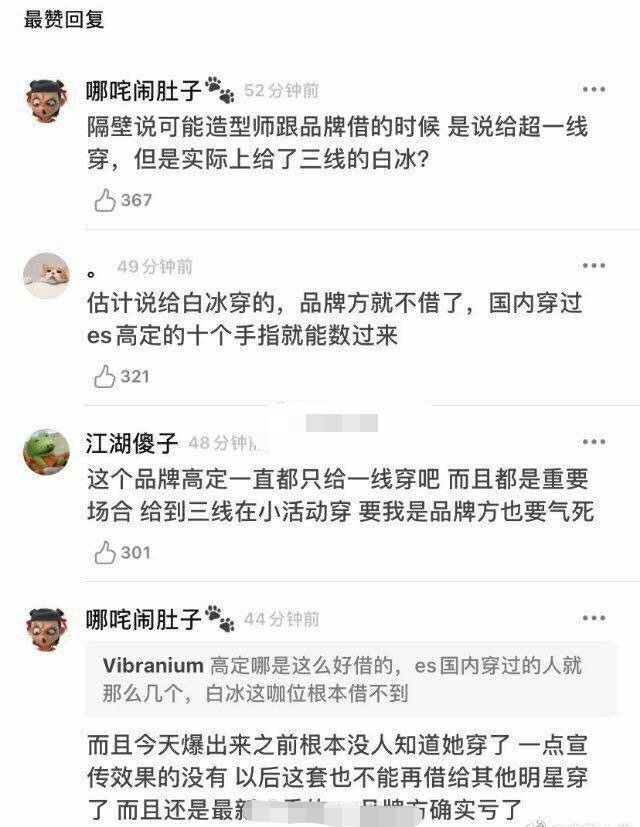Open overflow menu on 江湖傻子's comment

(594, 441)
